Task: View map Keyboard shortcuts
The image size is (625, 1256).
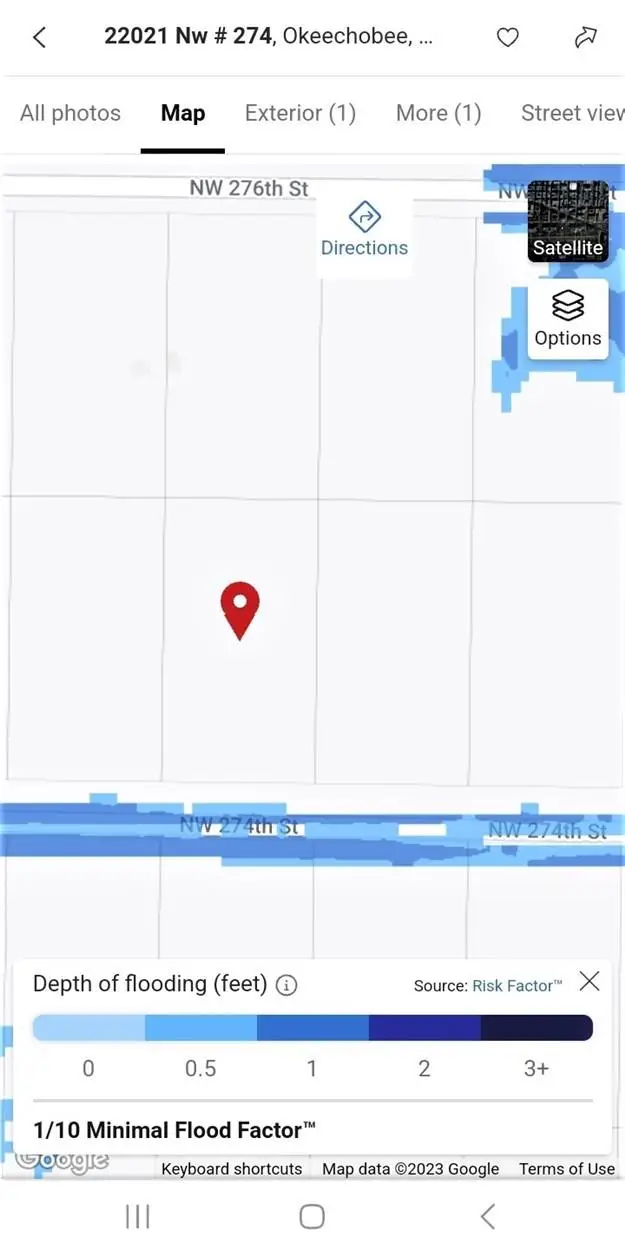Action: tap(231, 1168)
